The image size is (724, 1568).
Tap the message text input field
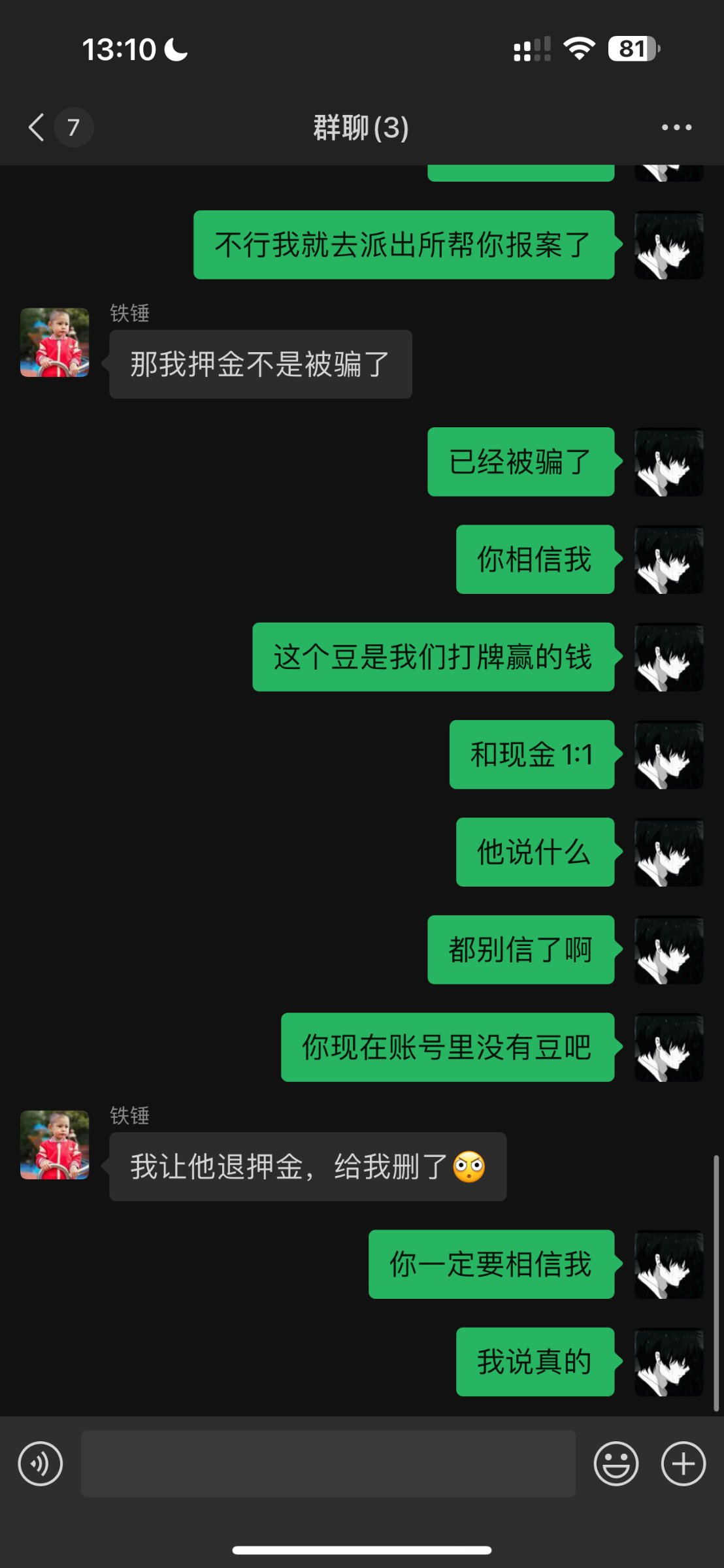327,1464
